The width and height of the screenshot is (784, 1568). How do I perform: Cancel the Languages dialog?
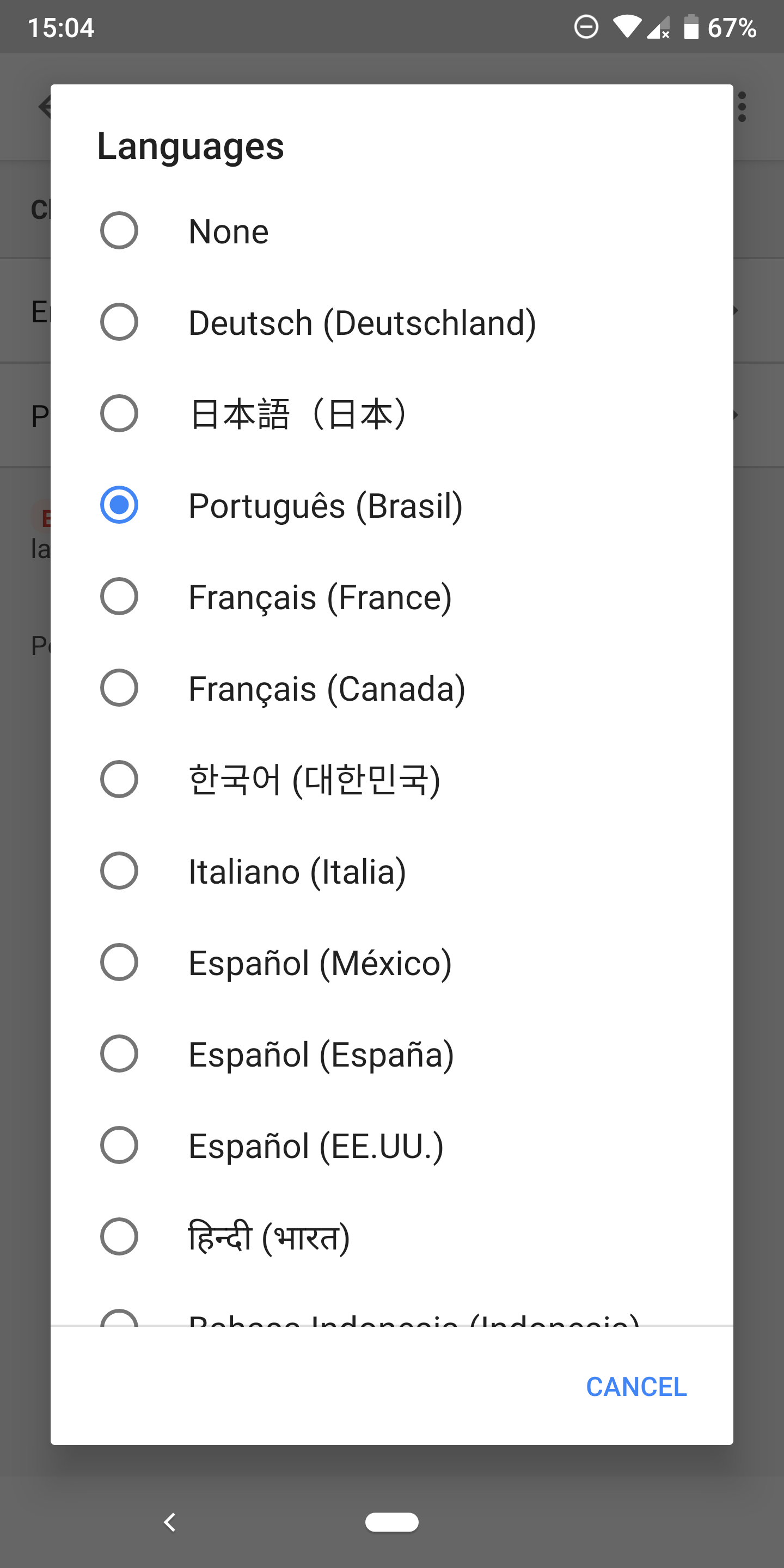(x=636, y=1387)
